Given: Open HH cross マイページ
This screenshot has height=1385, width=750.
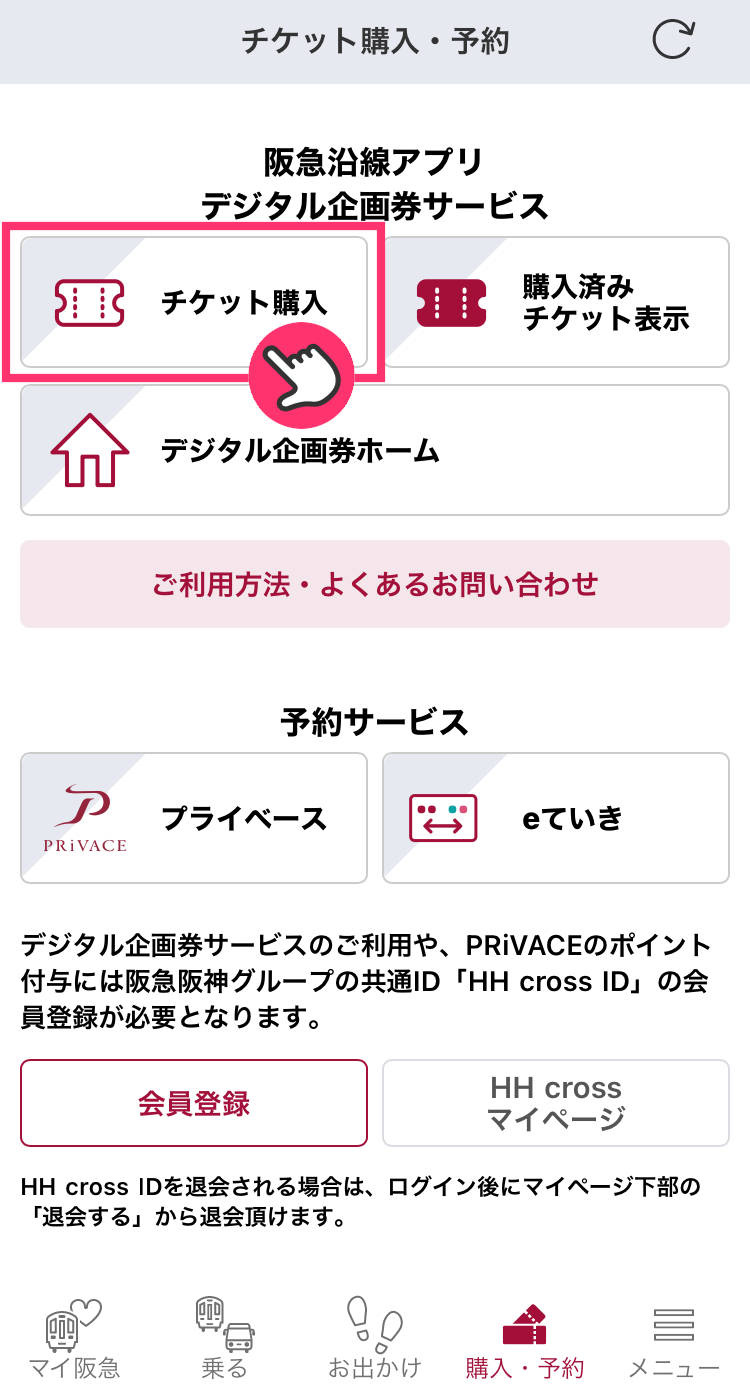Looking at the screenshot, I should tap(556, 1103).
